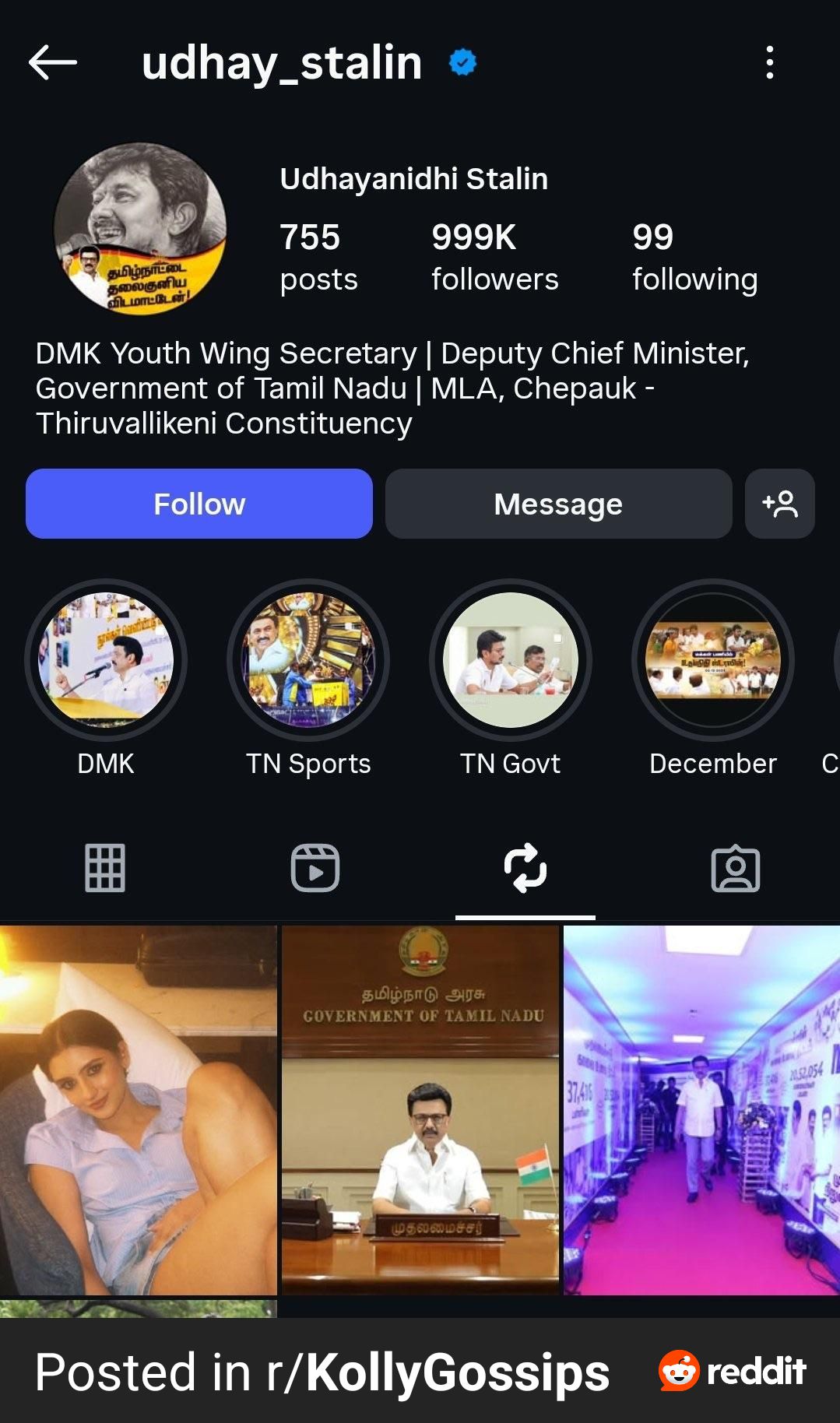Tap the Message button
840x1423 pixels.
click(558, 504)
